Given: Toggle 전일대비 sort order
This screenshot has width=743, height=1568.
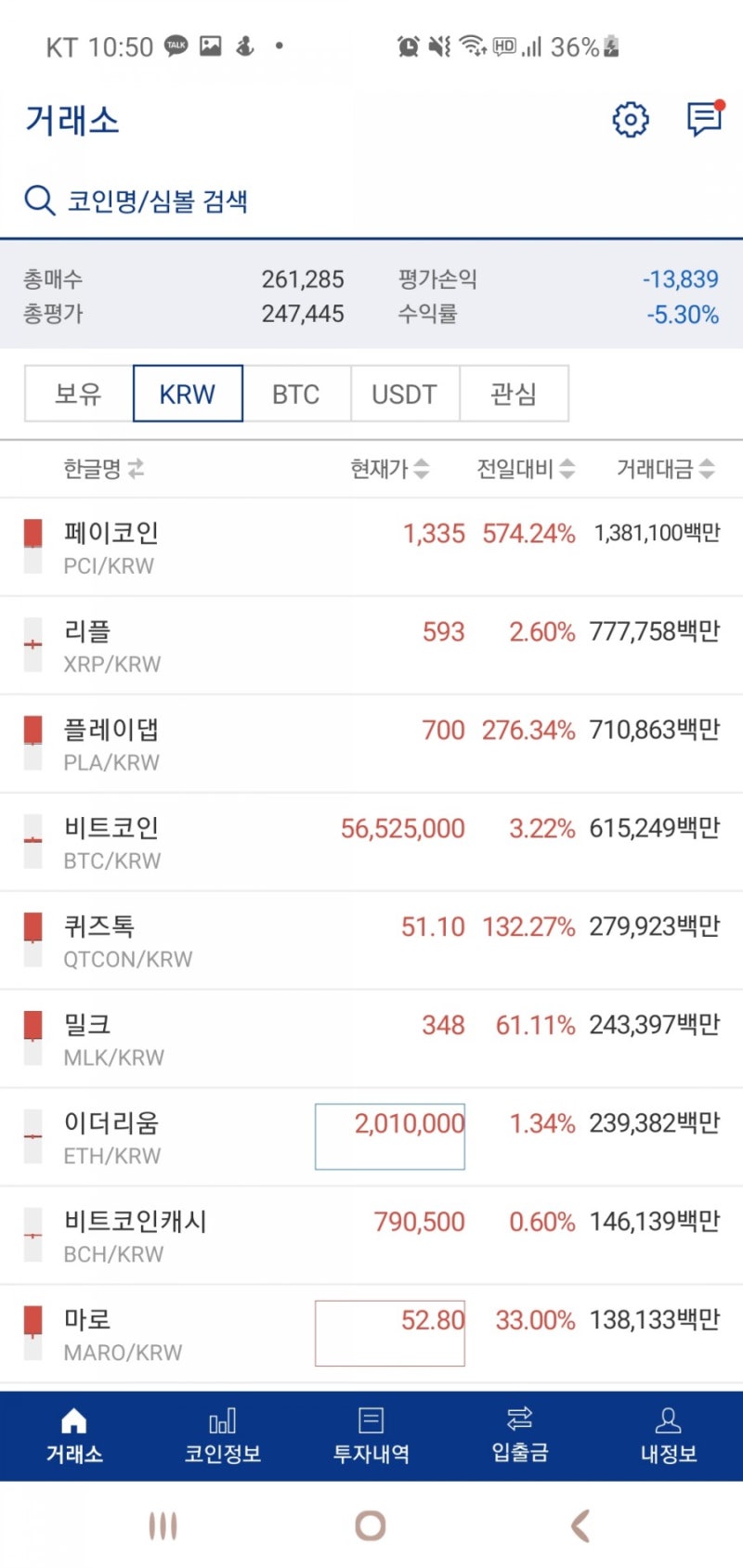Looking at the screenshot, I should (x=571, y=469).
